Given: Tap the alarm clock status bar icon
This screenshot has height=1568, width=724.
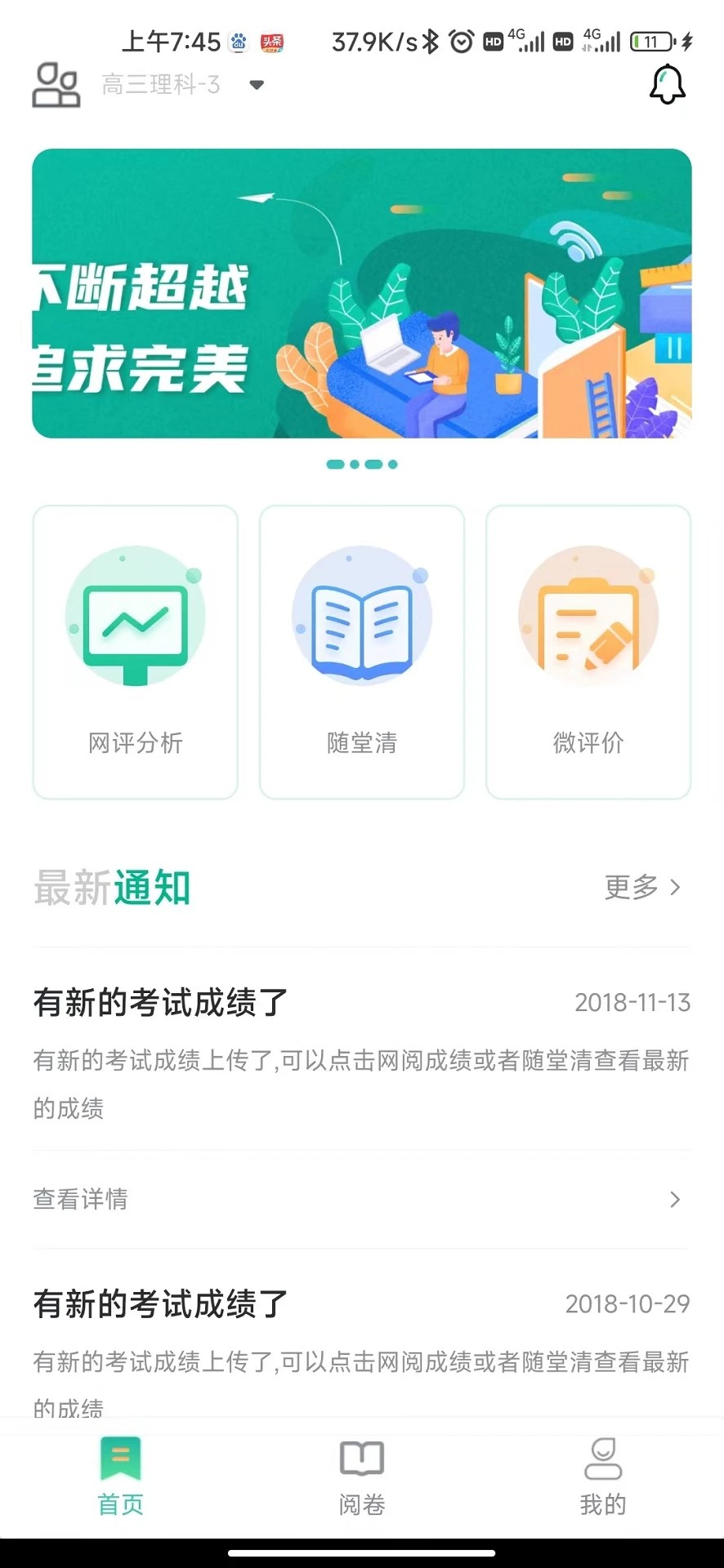Looking at the screenshot, I should pyautogui.click(x=462, y=40).
